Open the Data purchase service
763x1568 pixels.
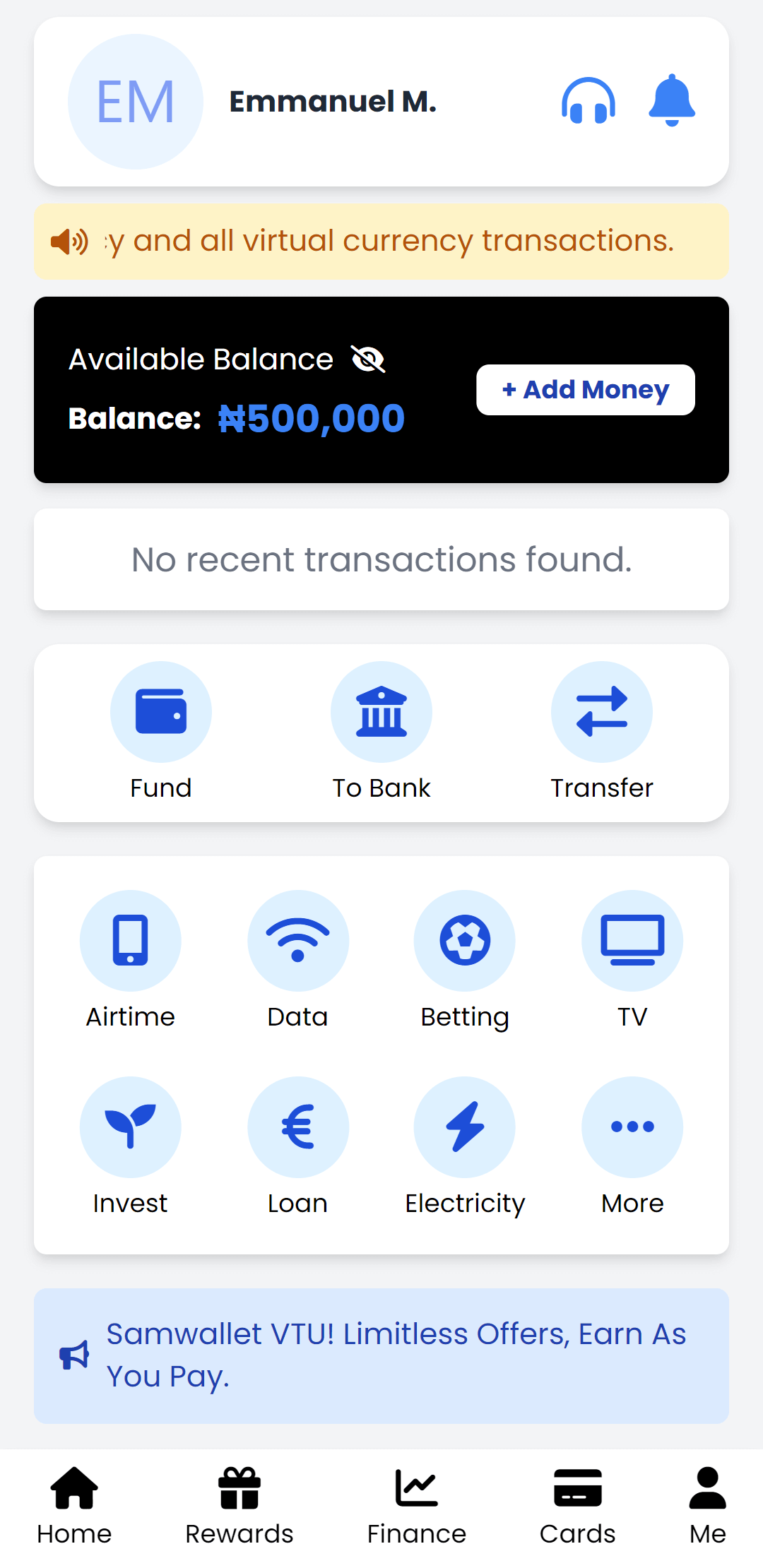click(298, 961)
